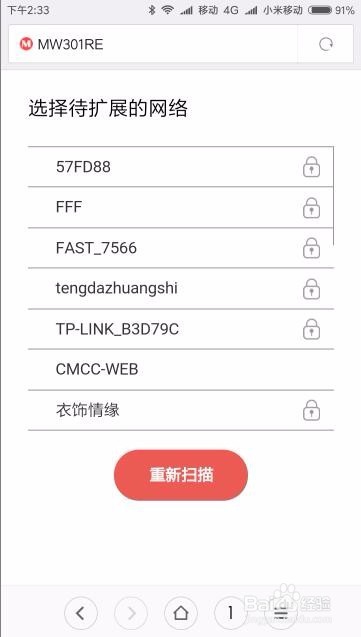Open the browser tabs switcher
Viewport: 361px width, 637px height.
(x=230, y=613)
